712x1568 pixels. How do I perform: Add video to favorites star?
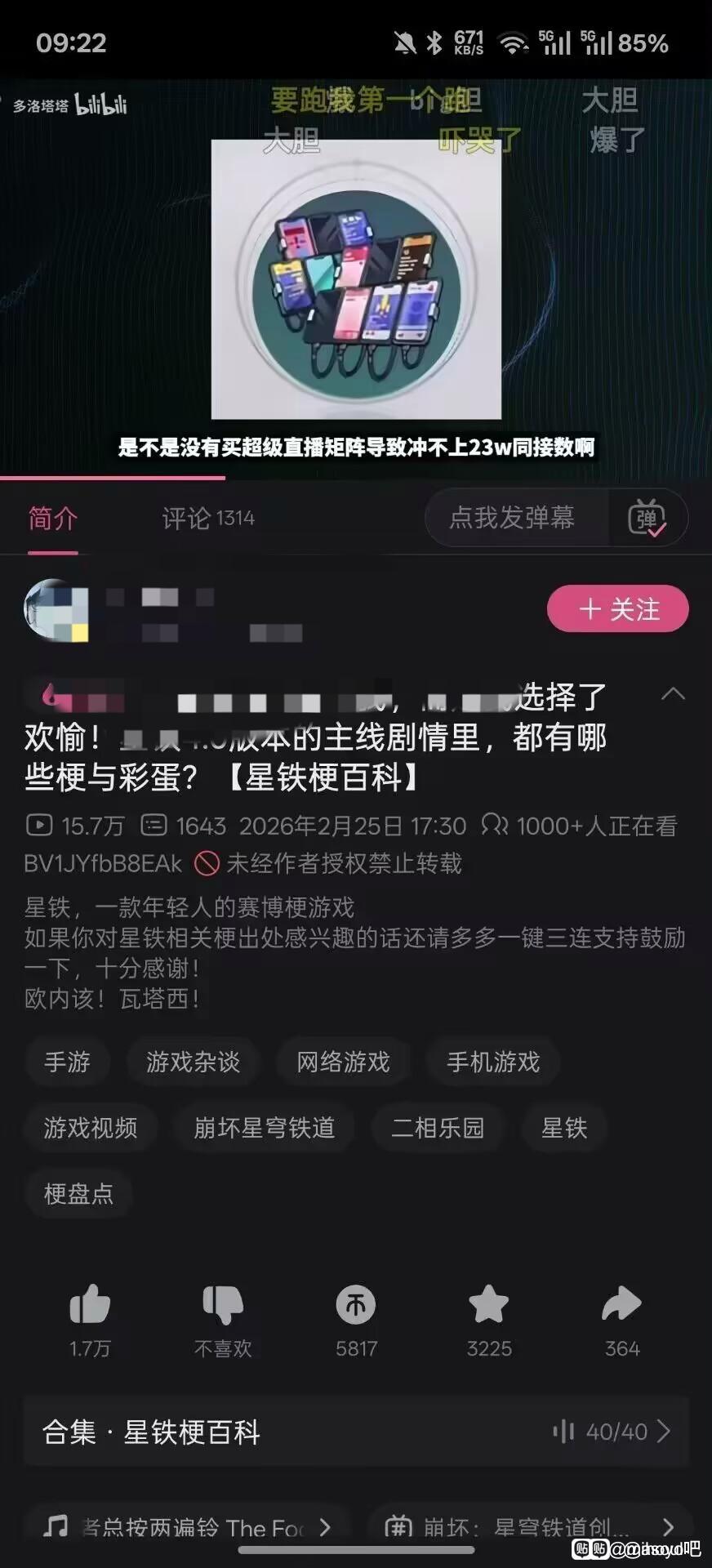(489, 1305)
